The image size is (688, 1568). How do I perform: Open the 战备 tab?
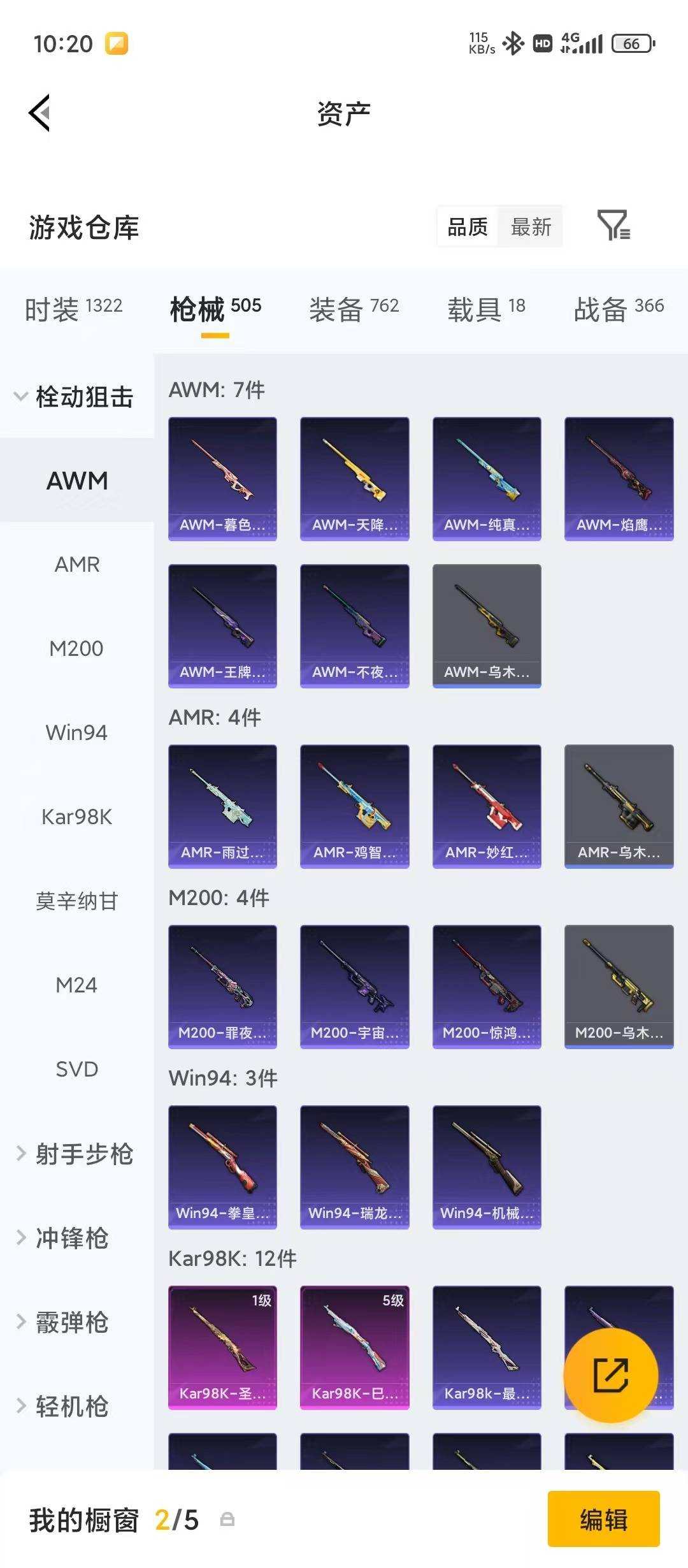pyautogui.click(x=618, y=309)
